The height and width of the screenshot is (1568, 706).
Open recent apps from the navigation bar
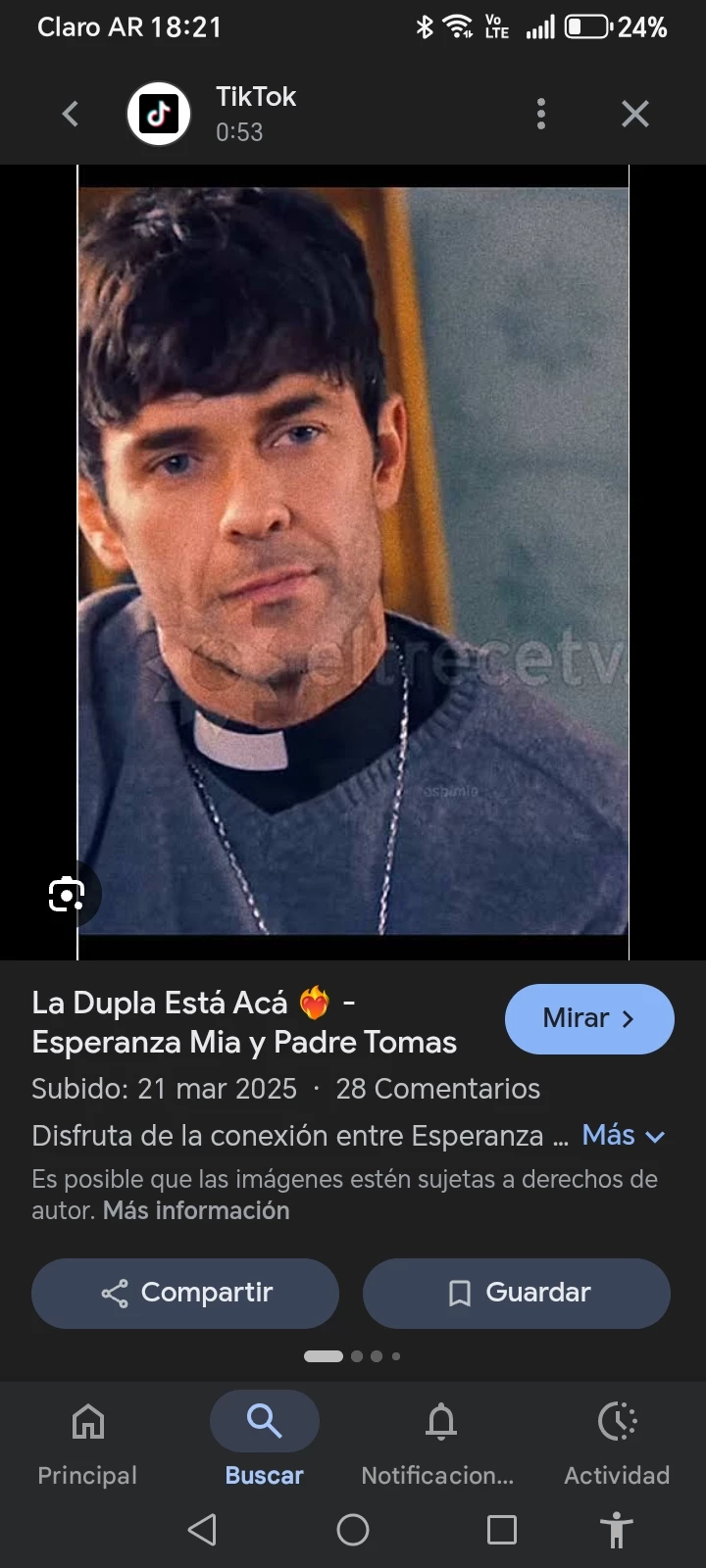pyautogui.click(x=502, y=1530)
